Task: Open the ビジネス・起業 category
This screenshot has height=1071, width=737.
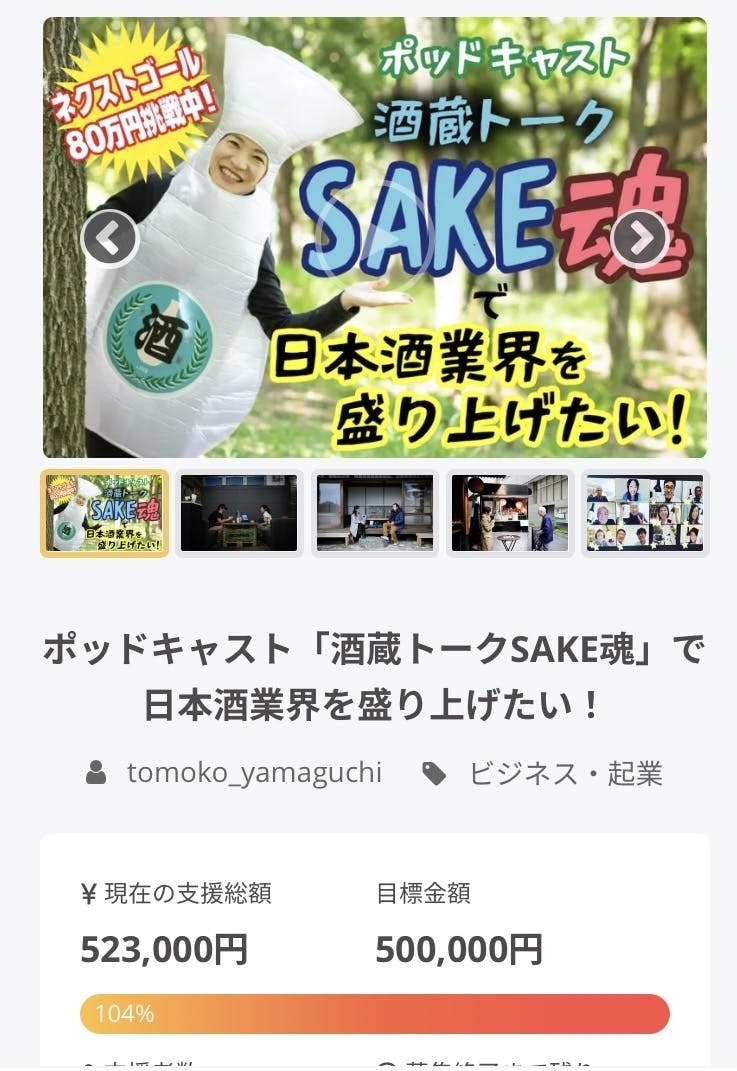Action: [565, 773]
